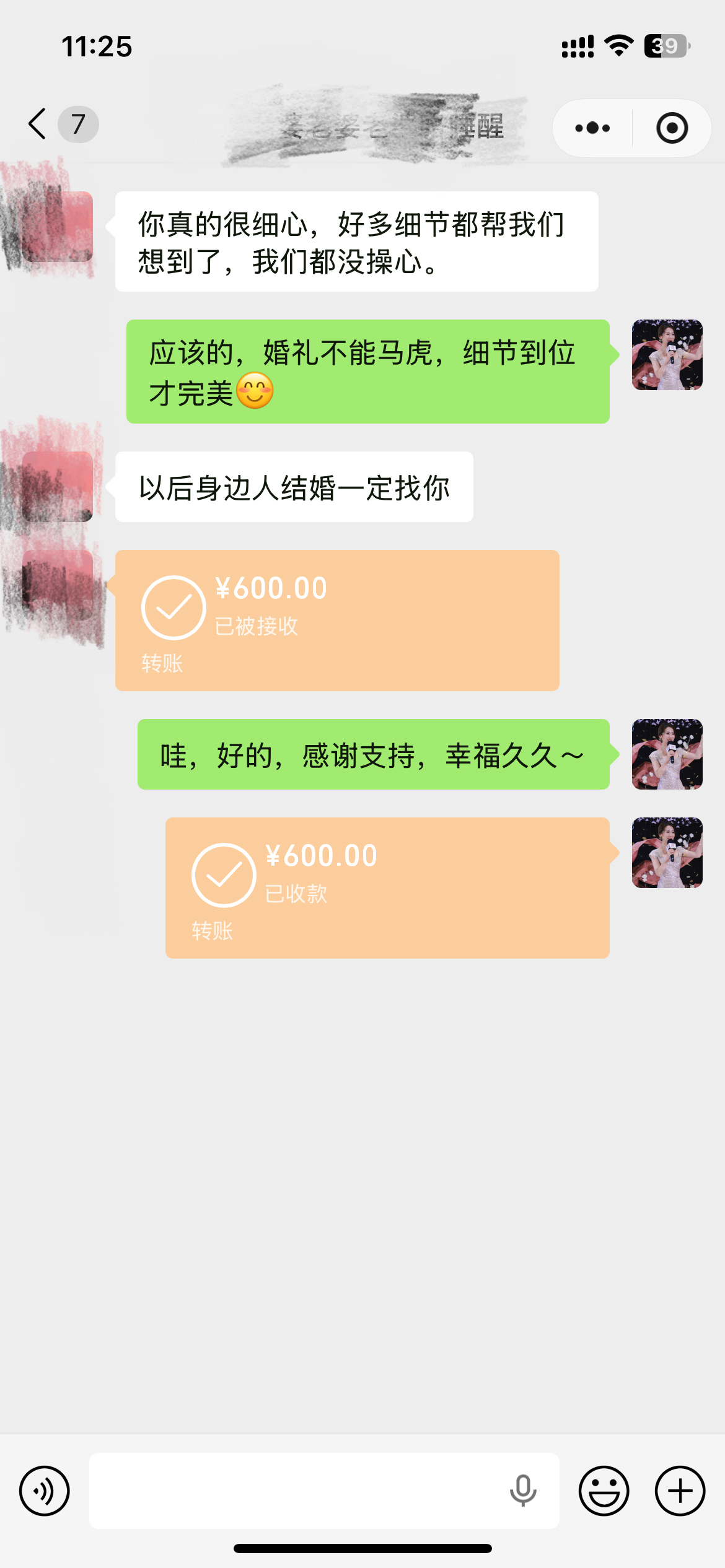Focus the message text field
This screenshot has height=1568, width=725.
point(297,1491)
